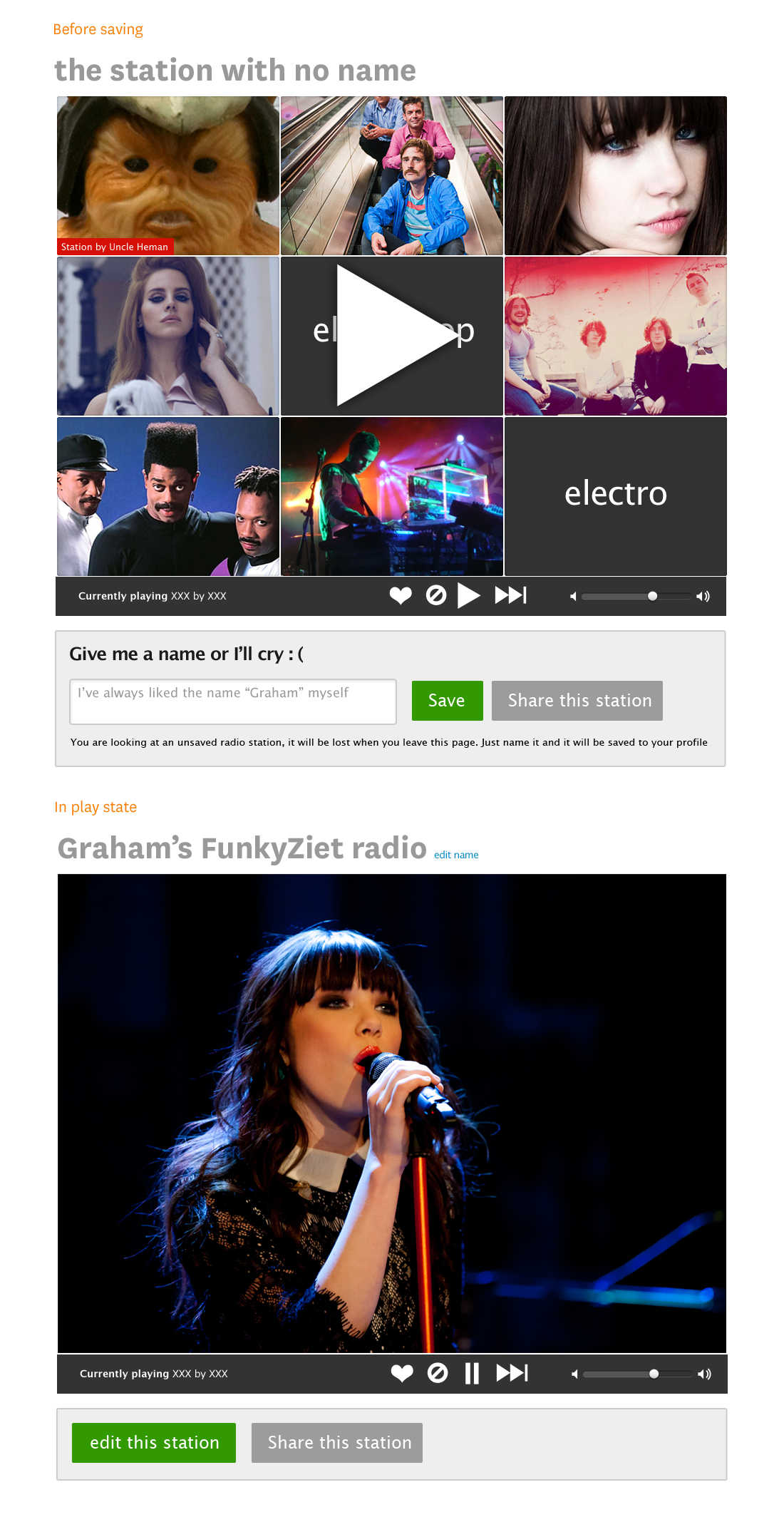Skip to the next track beside the pause button
Viewport: 784px width, 1527px height.
point(512,1373)
